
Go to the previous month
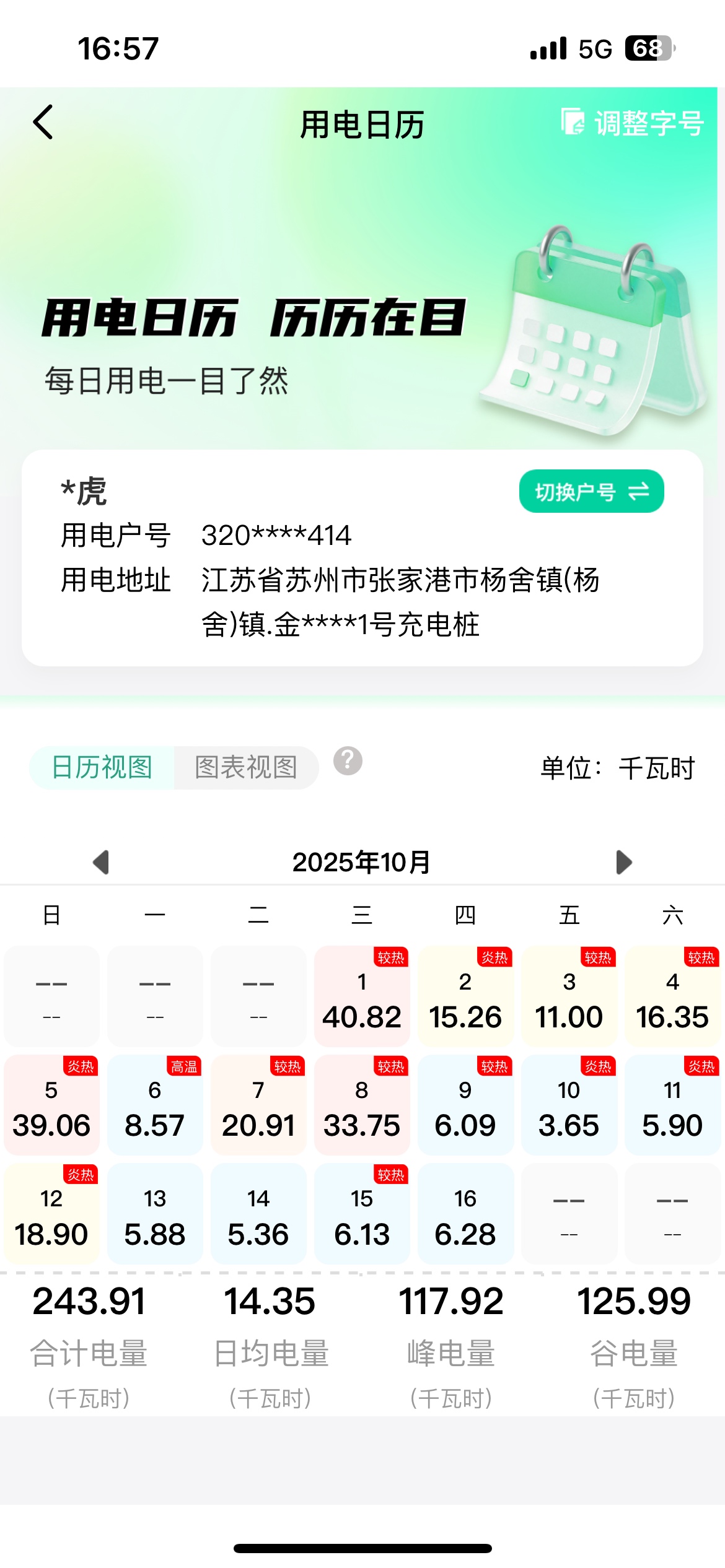click(x=101, y=862)
